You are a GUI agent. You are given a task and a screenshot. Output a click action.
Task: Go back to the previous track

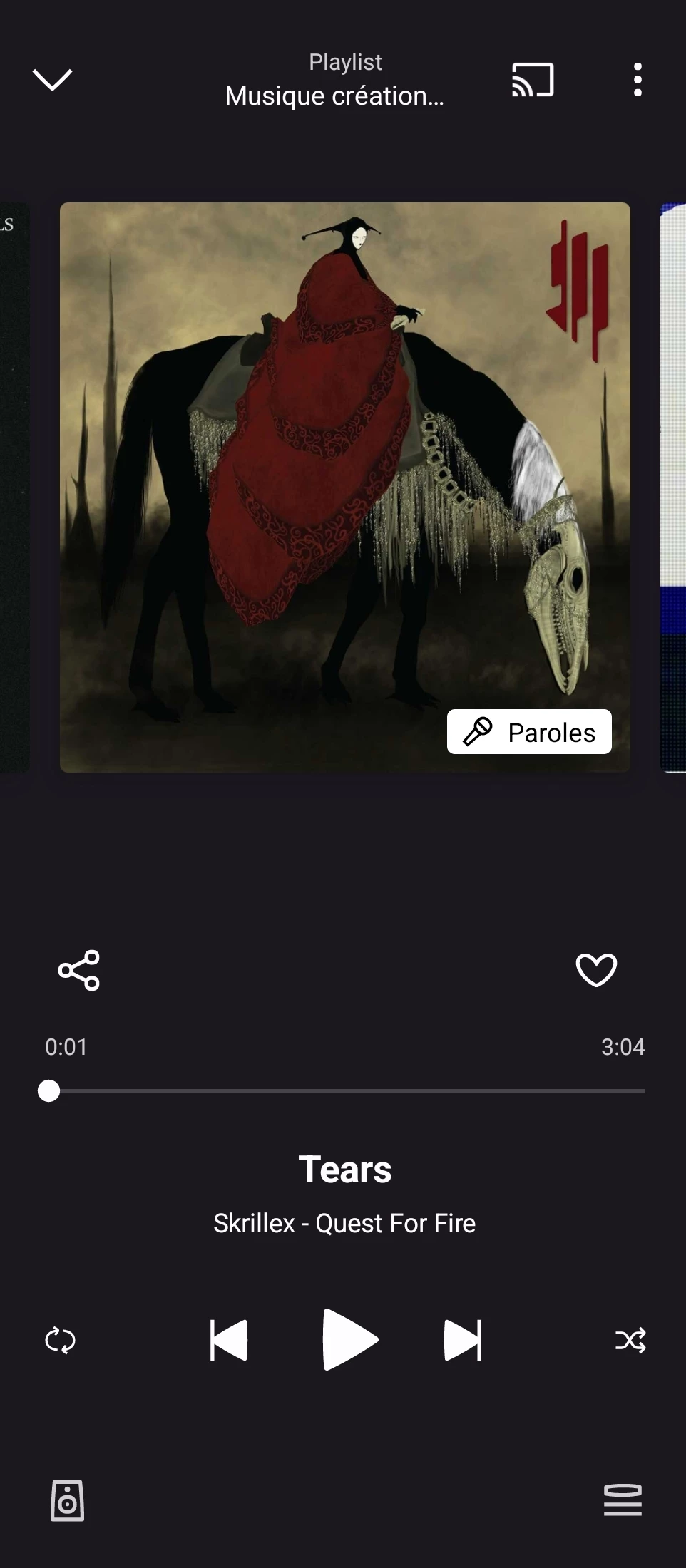pyautogui.click(x=229, y=1340)
